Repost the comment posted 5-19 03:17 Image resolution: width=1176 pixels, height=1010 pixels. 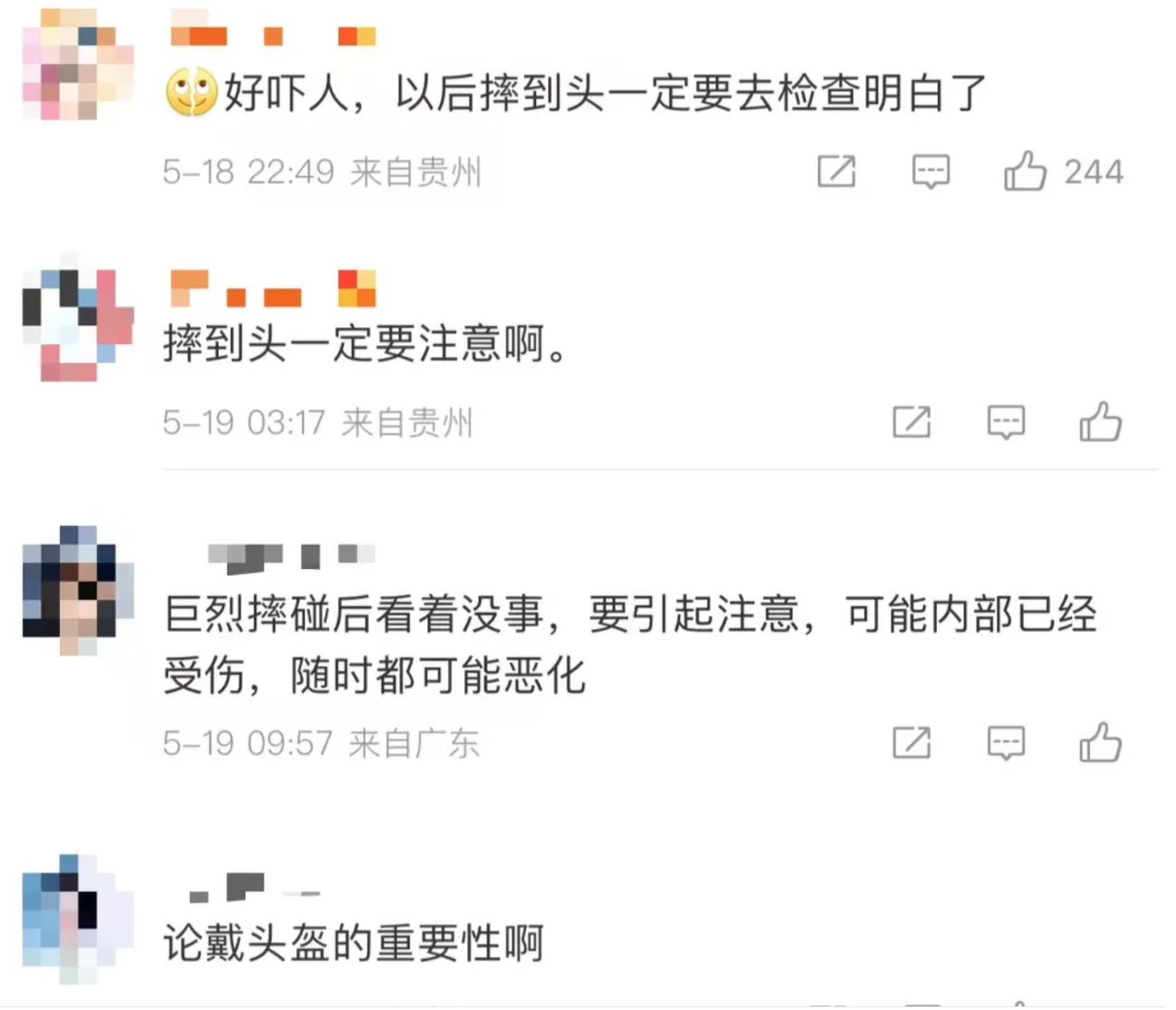[x=912, y=422]
